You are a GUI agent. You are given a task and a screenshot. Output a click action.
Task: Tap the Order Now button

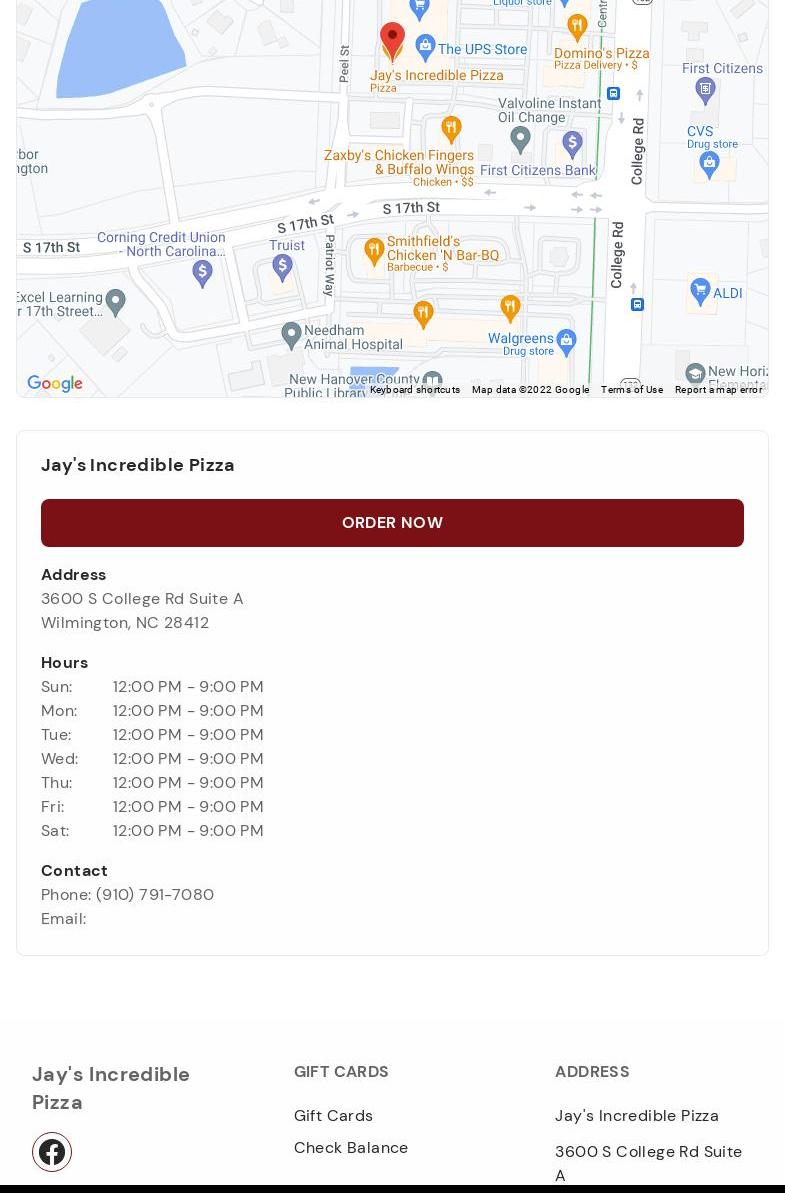392,523
